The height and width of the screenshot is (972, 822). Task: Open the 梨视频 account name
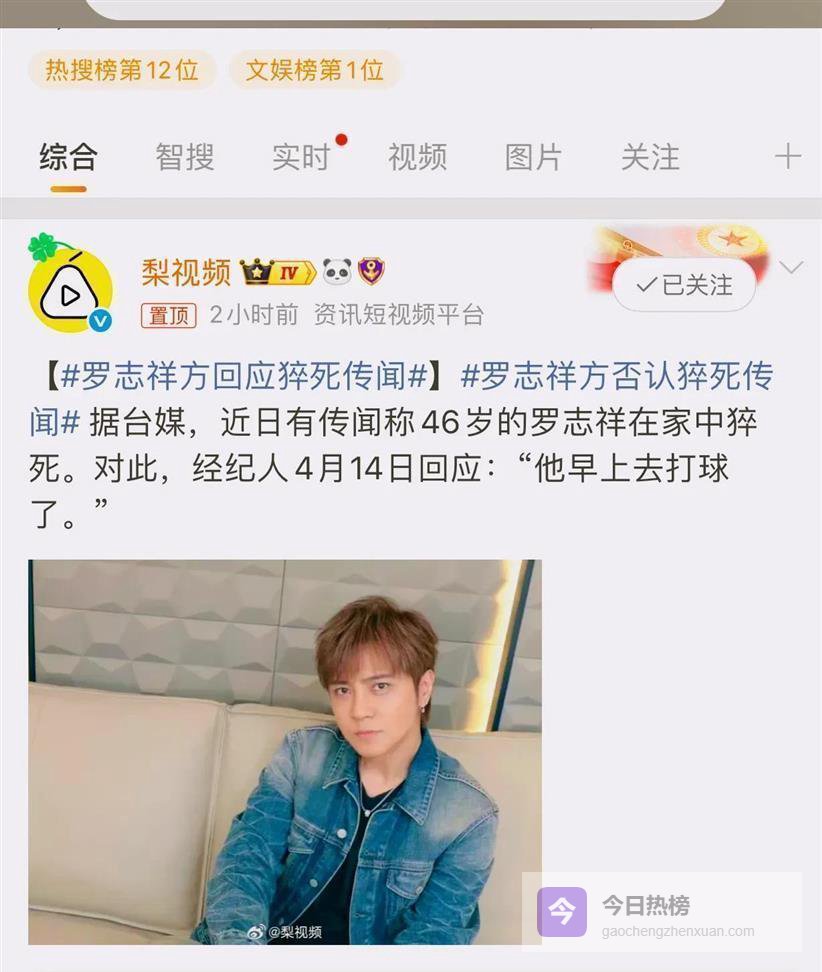tap(186, 271)
